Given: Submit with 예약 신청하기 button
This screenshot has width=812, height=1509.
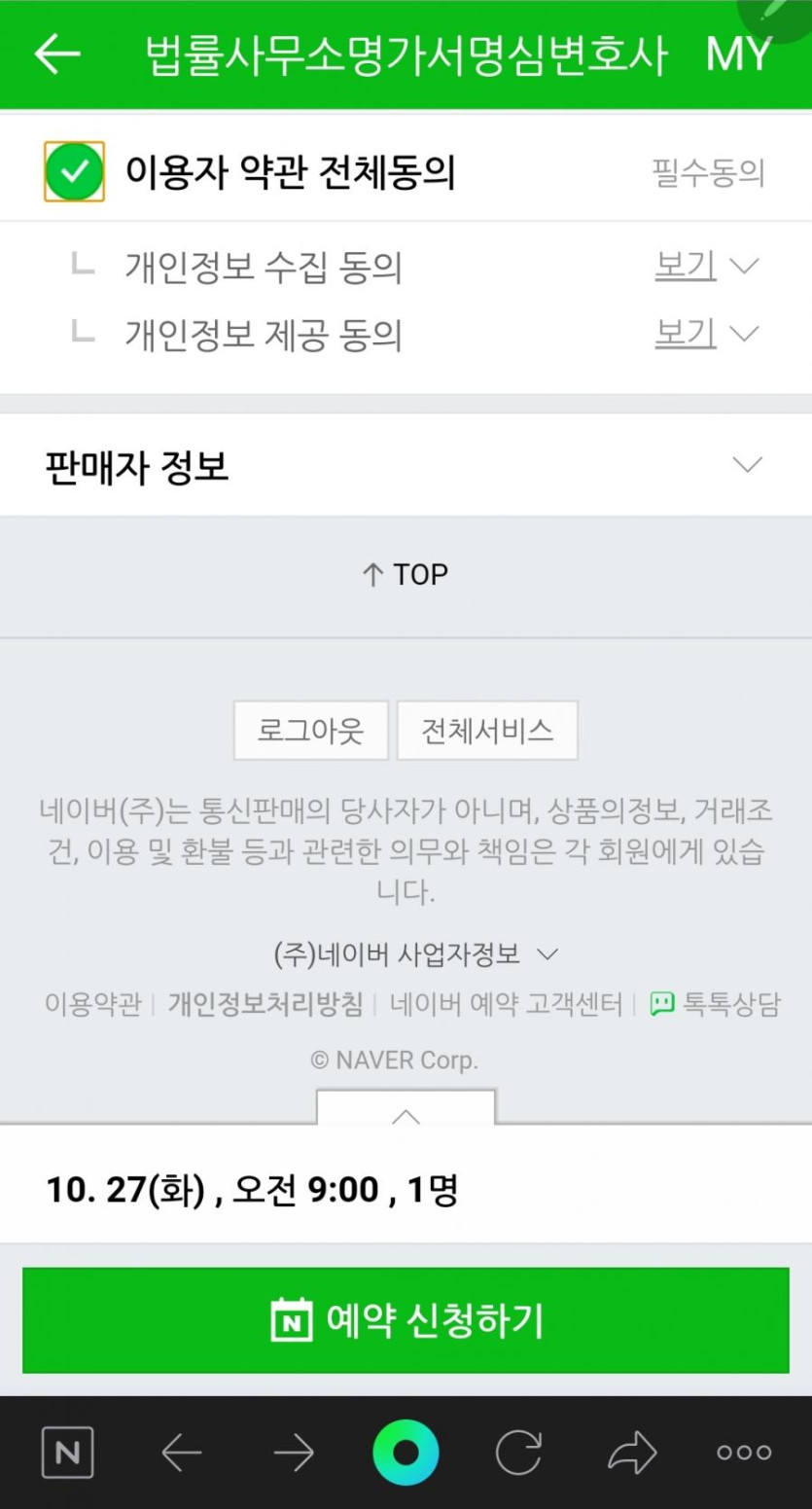Looking at the screenshot, I should point(406,1320).
